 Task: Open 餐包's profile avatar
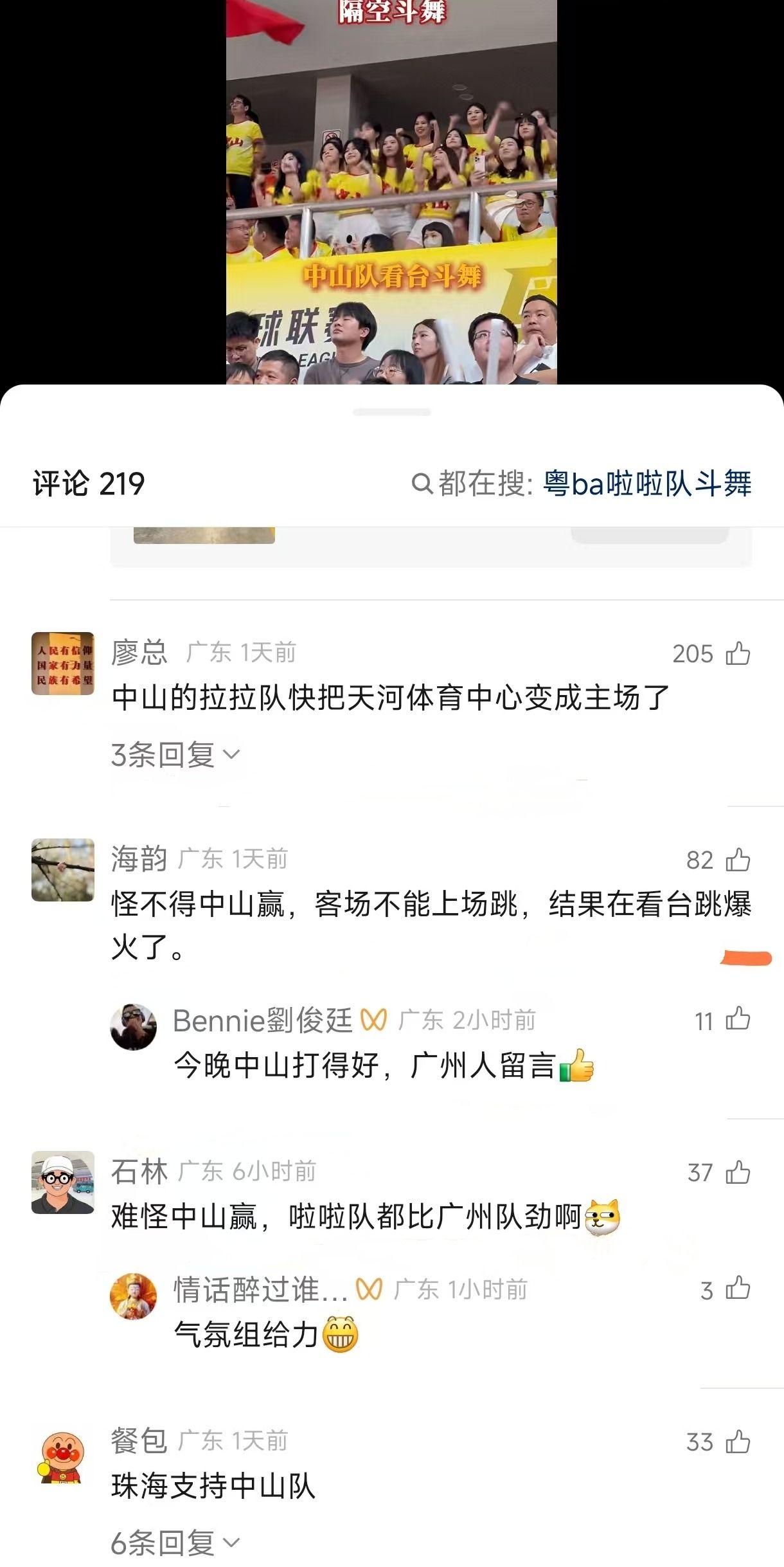coord(63,1453)
